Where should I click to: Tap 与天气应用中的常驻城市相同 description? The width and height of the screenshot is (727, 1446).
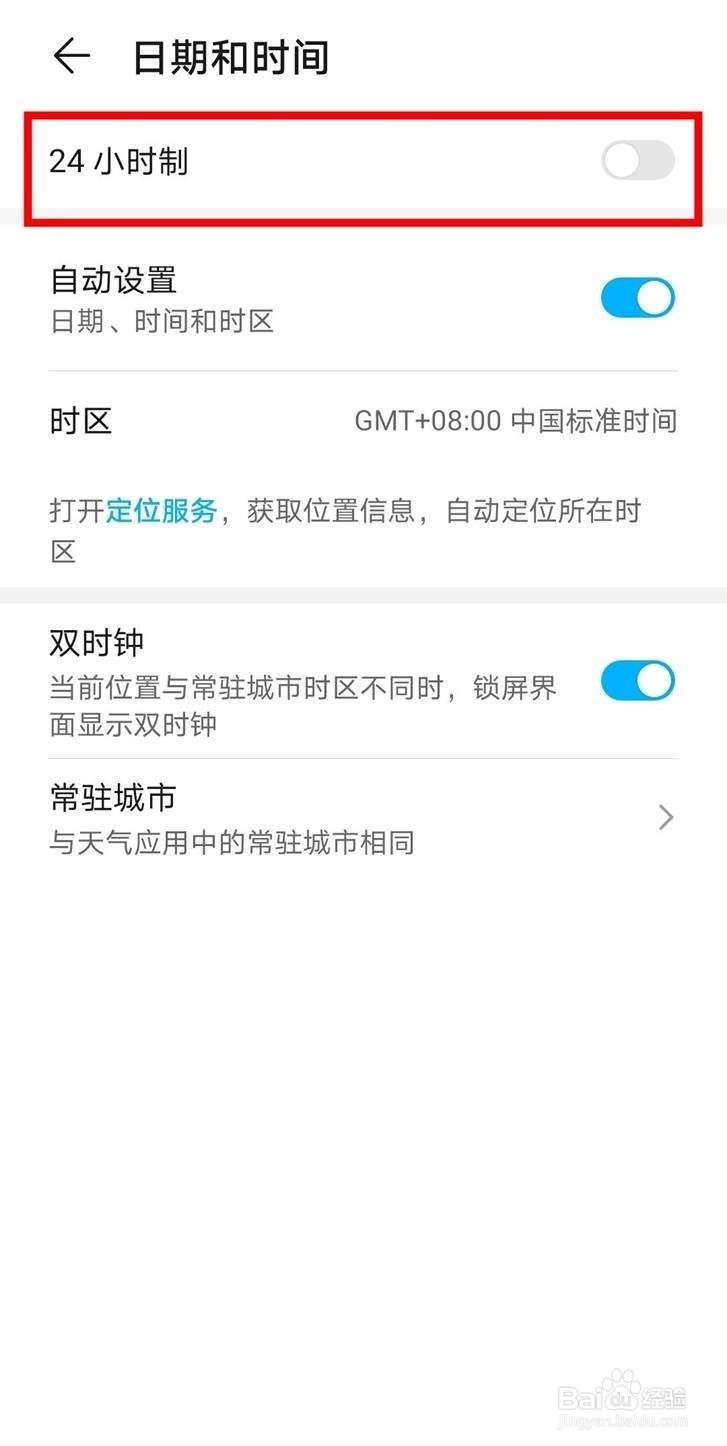(228, 843)
